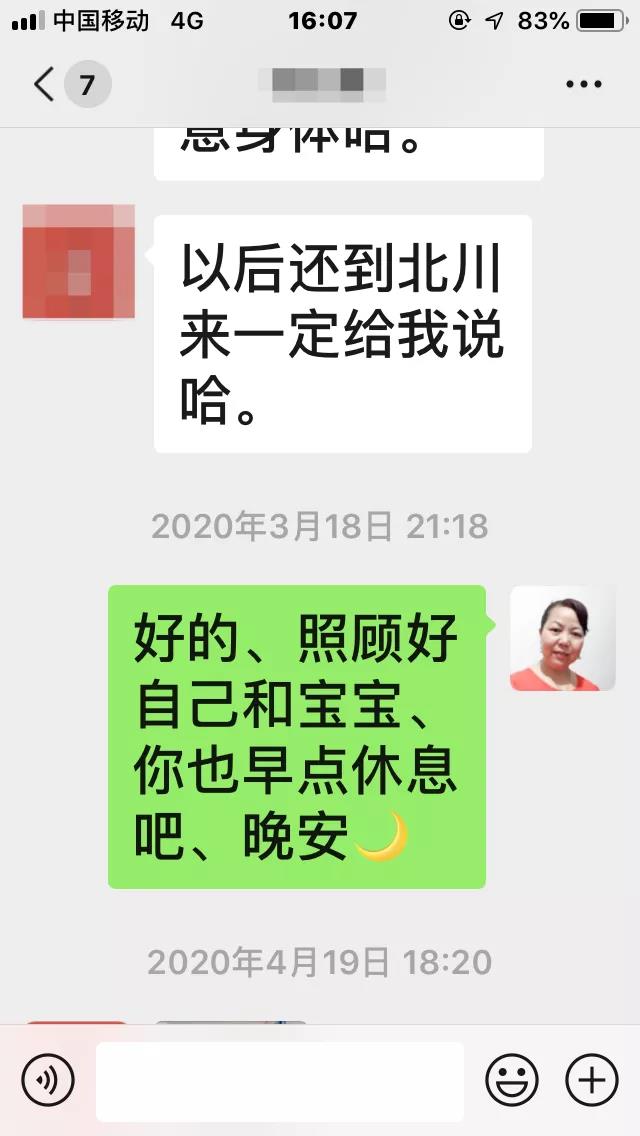Tap the message text field
The width and height of the screenshot is (640, 1136).
280,1081
